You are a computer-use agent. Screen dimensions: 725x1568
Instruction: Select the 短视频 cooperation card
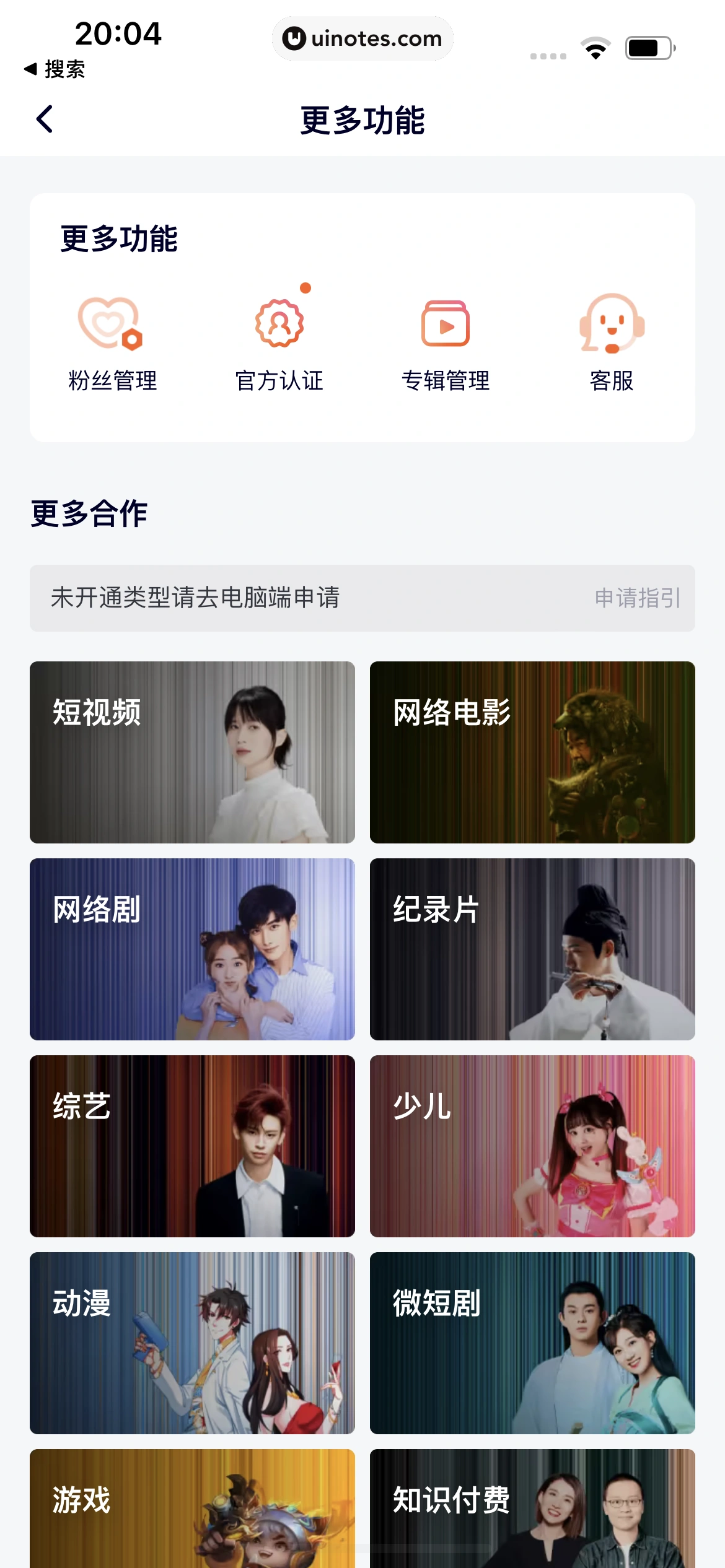point(192,752)
